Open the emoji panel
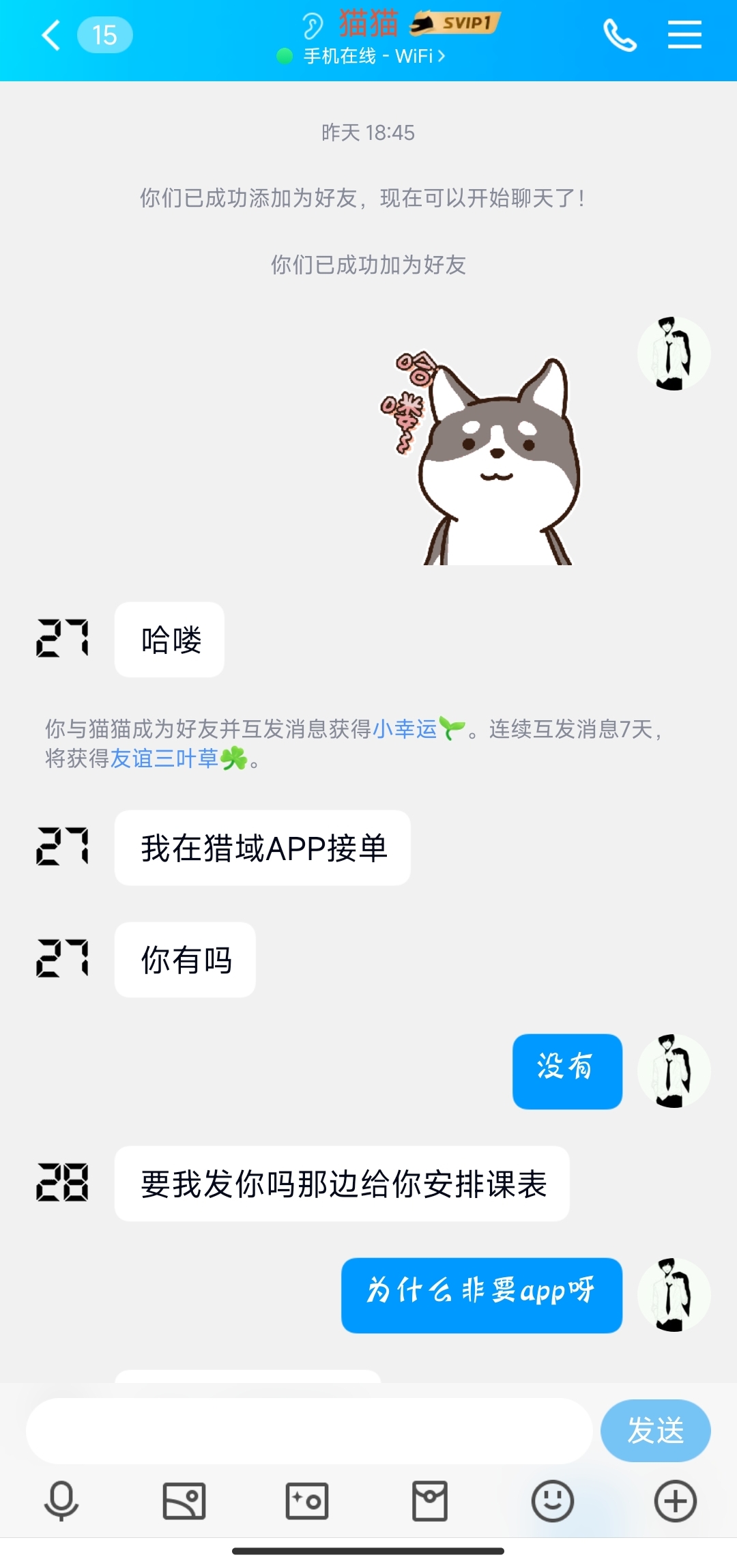Screen dimensions: 737x1568 tap(552, 1501)
